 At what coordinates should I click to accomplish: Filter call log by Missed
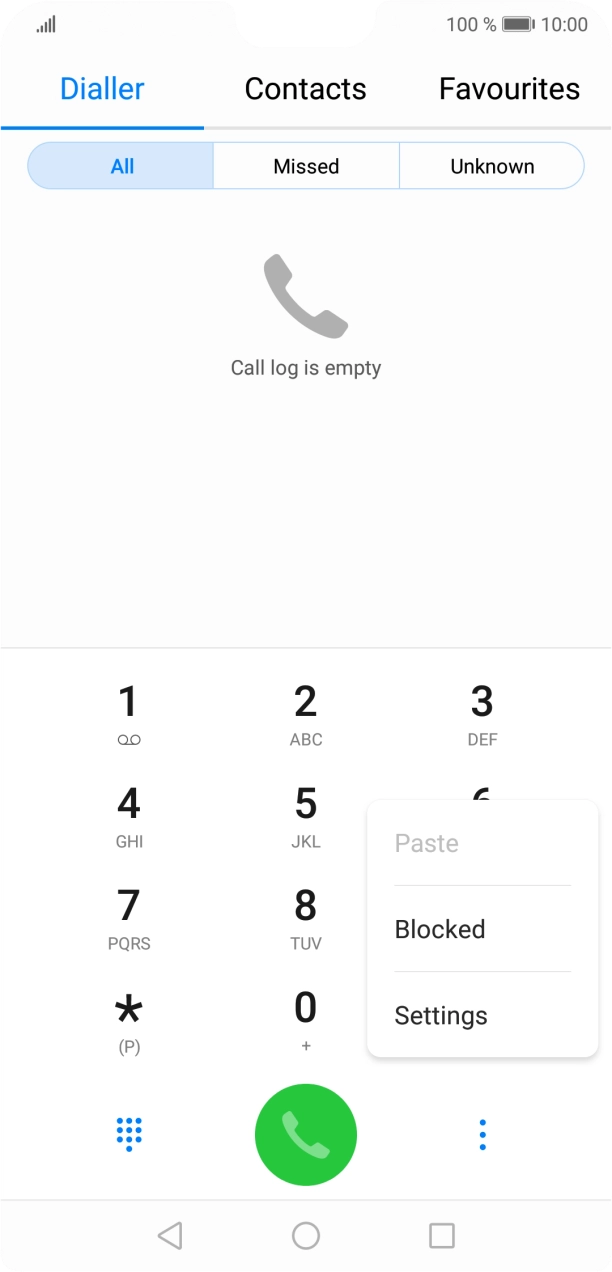tap(306, 166)
